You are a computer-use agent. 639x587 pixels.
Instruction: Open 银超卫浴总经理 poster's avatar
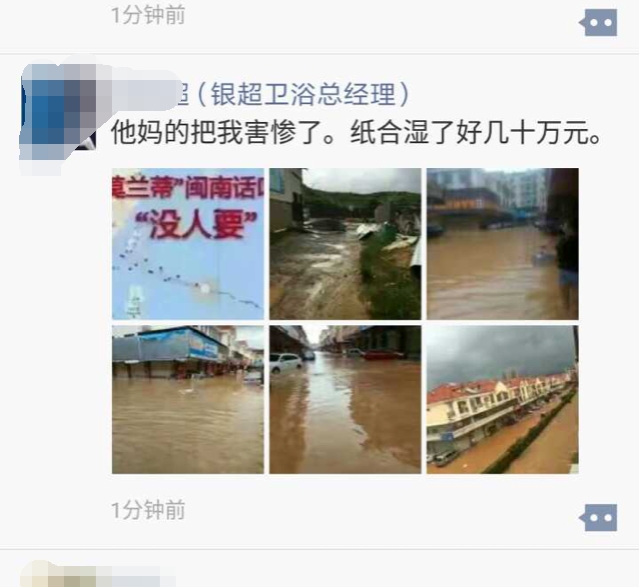(x=60, y=109)
